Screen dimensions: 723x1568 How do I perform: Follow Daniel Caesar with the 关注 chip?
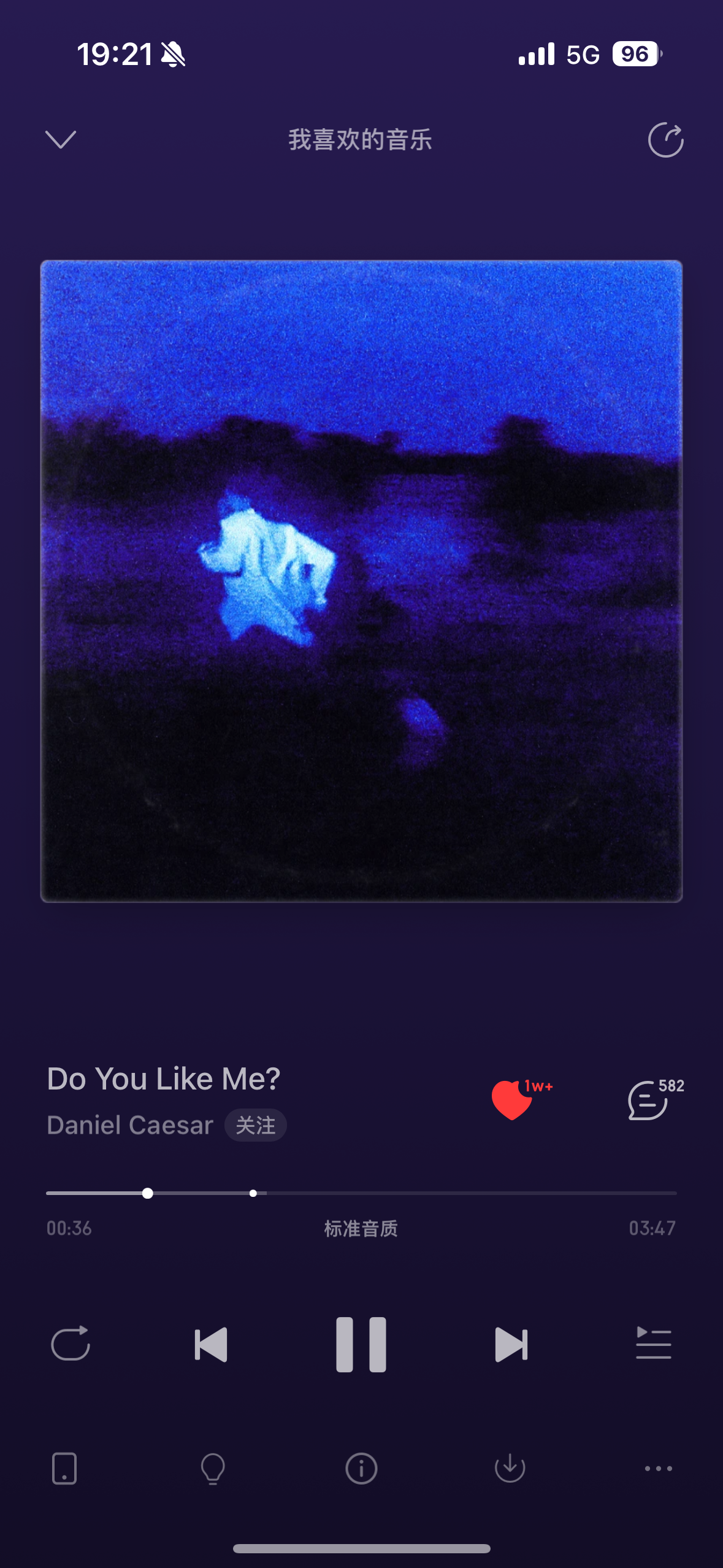(x=255, y=1125)
